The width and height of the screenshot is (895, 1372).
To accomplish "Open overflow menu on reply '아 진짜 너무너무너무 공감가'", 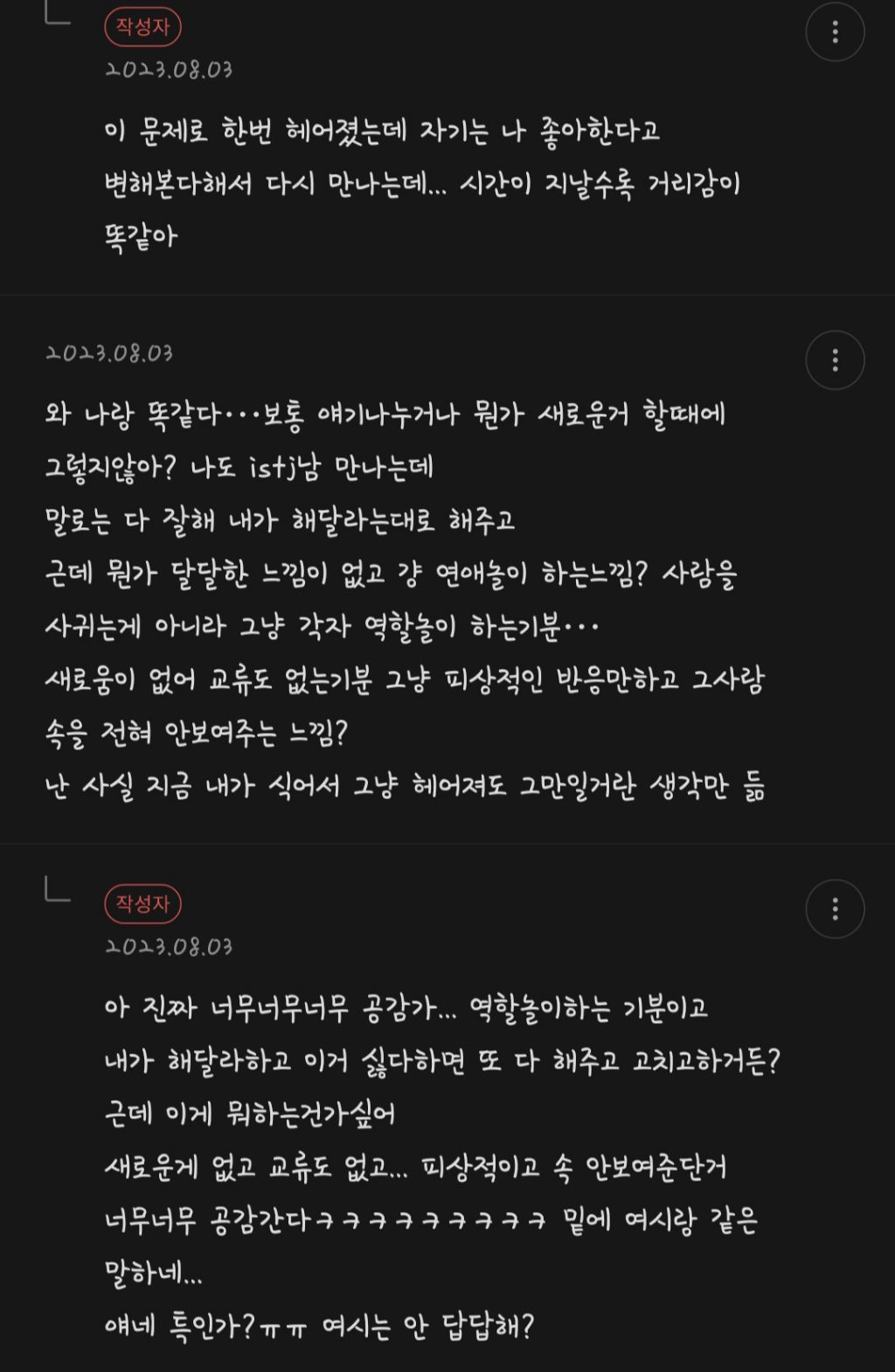I will [835, 909].
